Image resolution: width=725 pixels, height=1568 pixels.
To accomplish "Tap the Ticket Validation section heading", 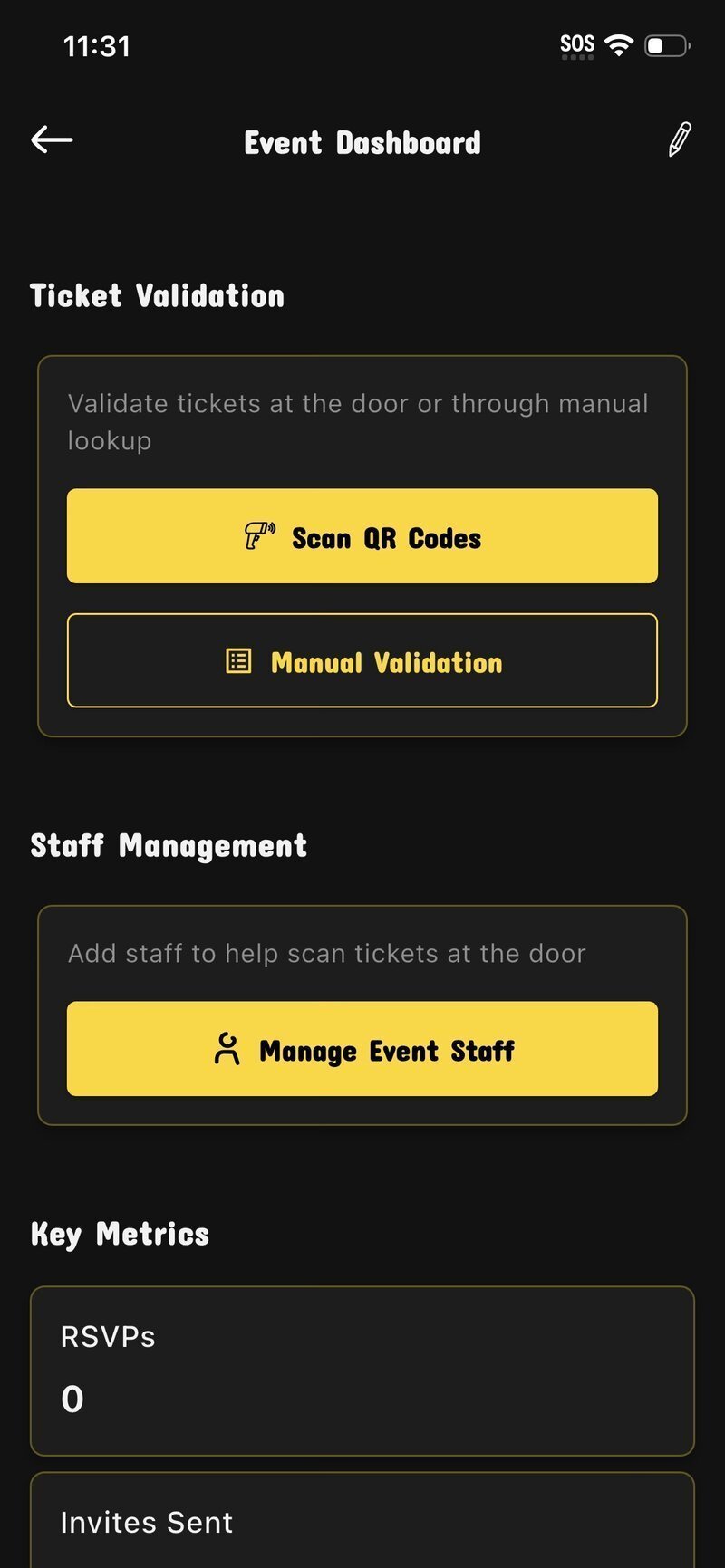I will (x=158, y=295).
